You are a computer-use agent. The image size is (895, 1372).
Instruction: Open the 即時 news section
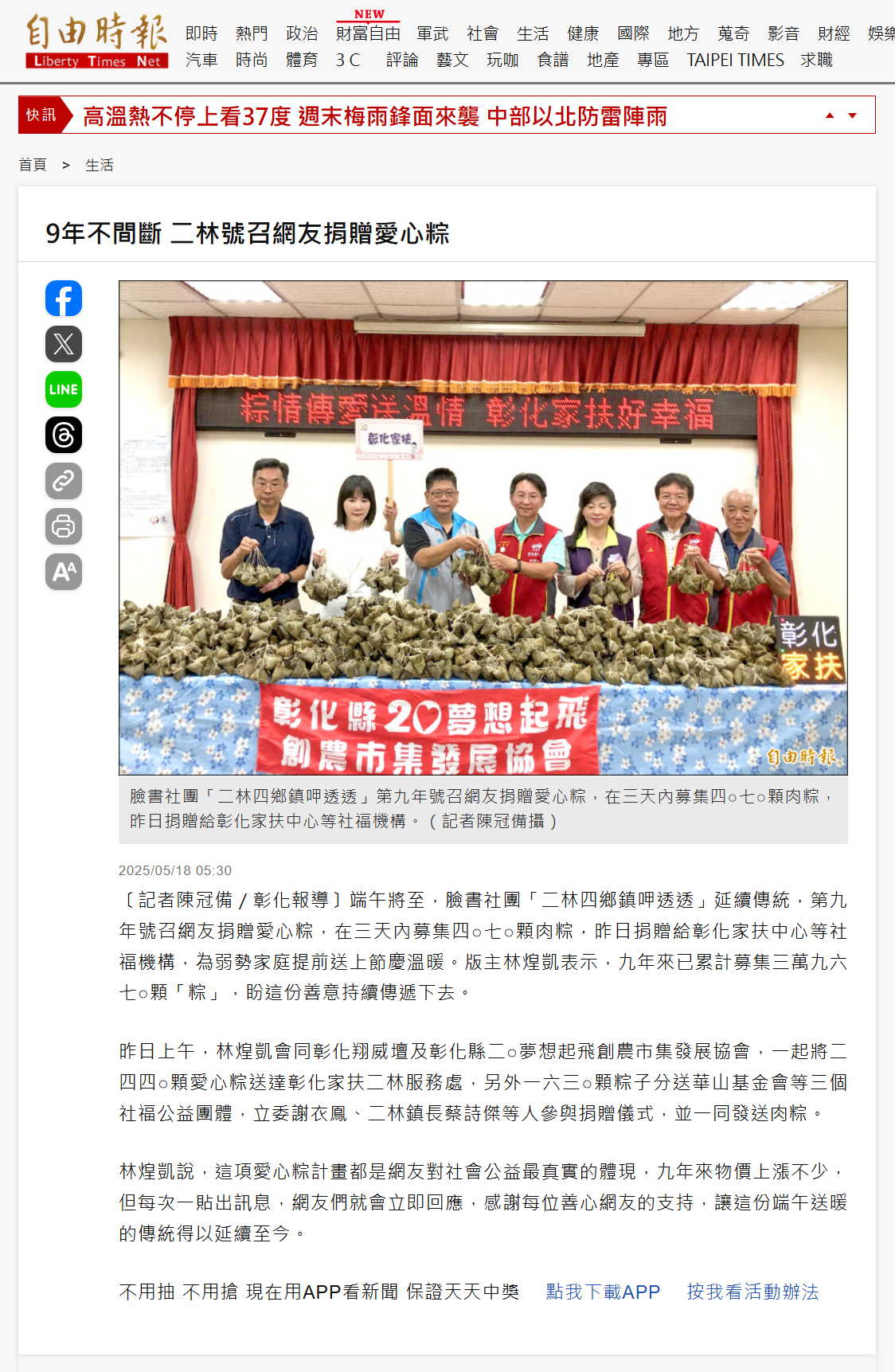[201, 33]
